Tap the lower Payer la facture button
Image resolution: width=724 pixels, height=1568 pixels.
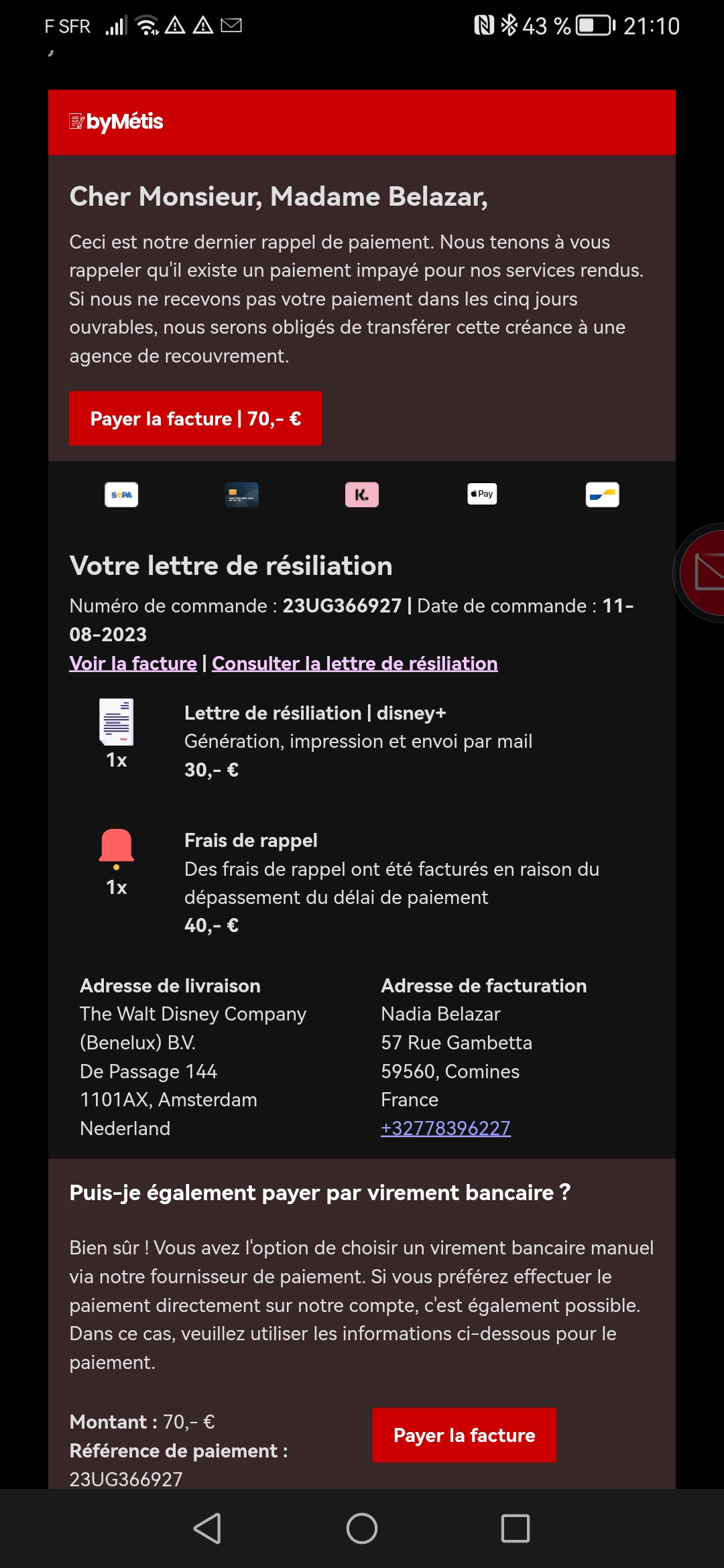pos(464,1435)
